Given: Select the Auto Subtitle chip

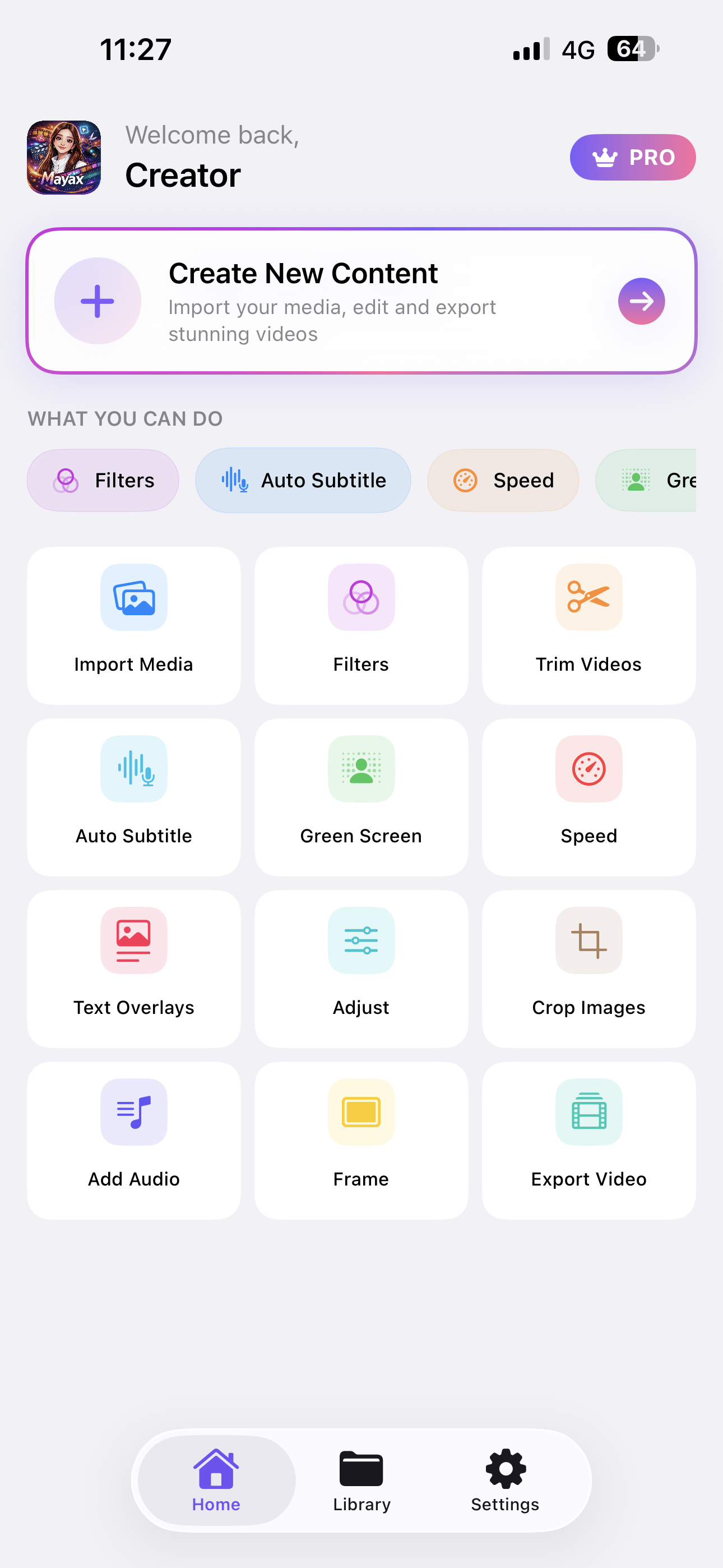Looking at the screenshot, I should tap(303, 480).
